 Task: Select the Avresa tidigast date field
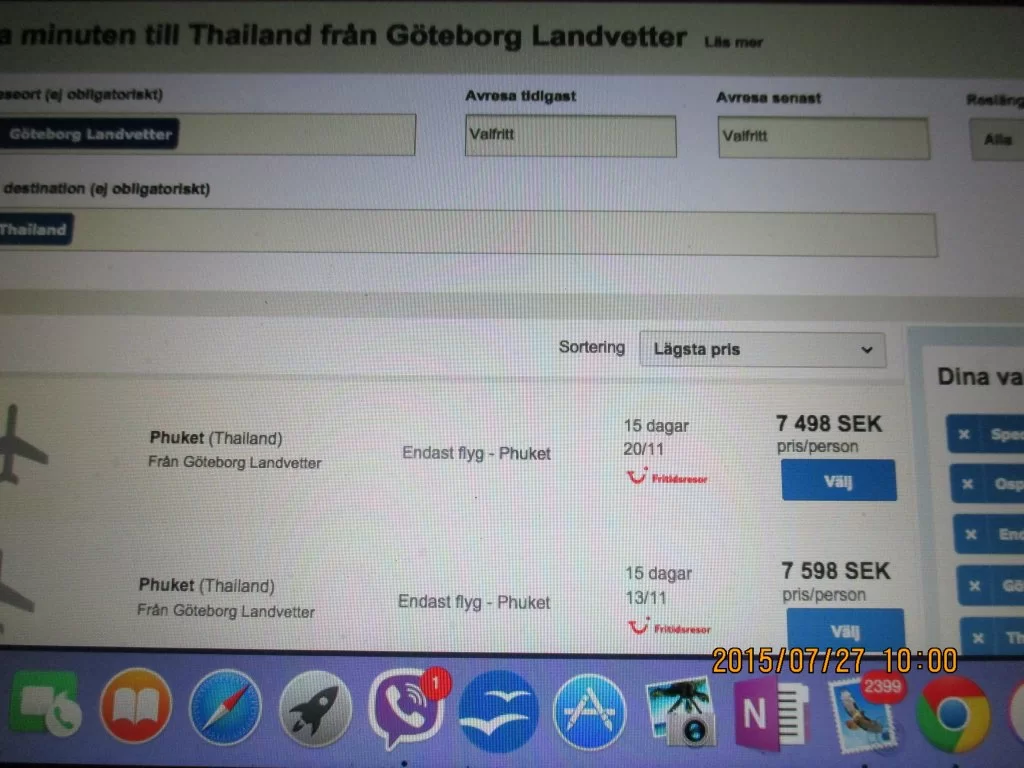pyautogui.click(x=570, y=136)
